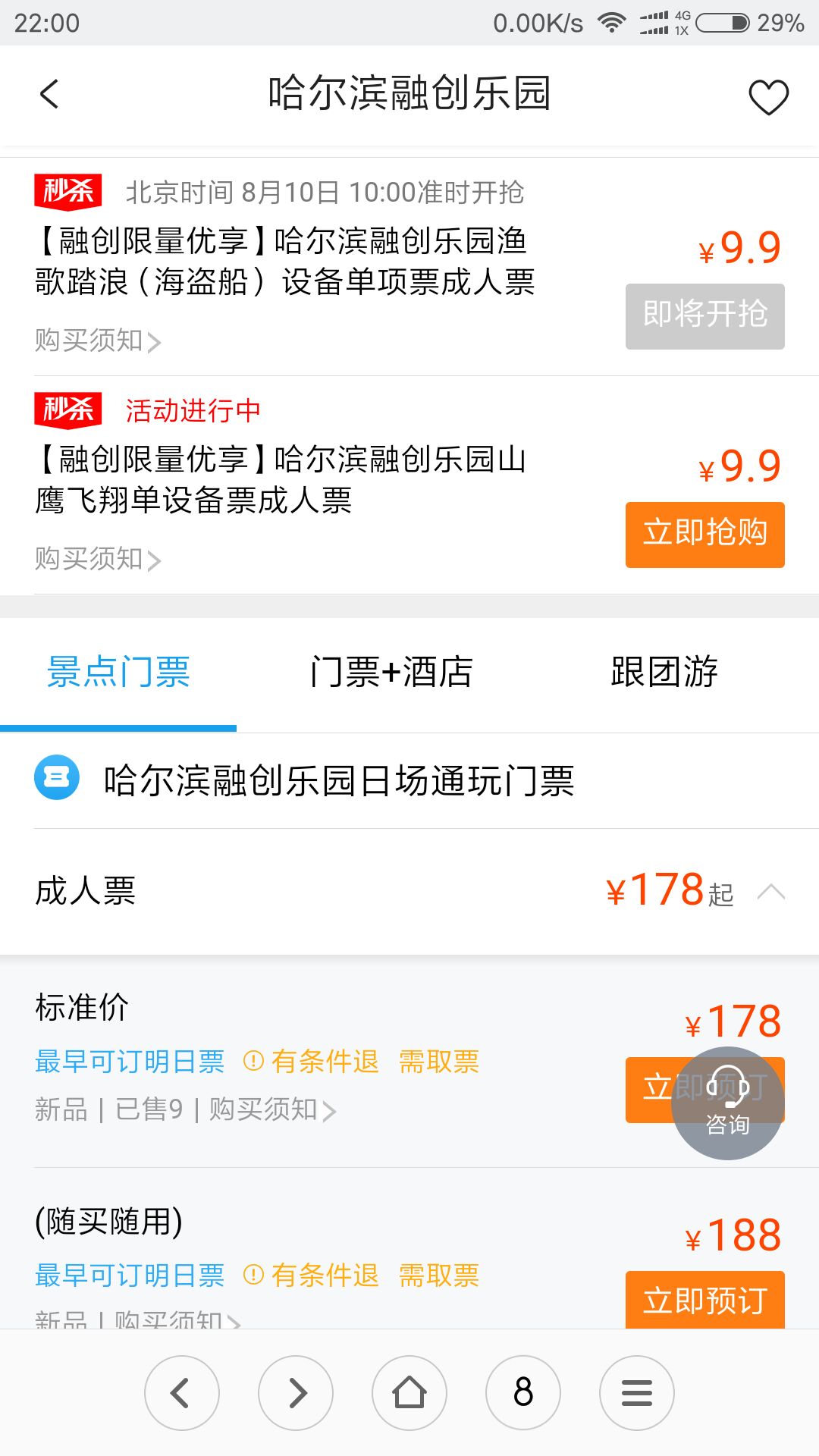The image size is (819, 1456).
Task: Open the browser home page
Action: [x=409, y=1393]
